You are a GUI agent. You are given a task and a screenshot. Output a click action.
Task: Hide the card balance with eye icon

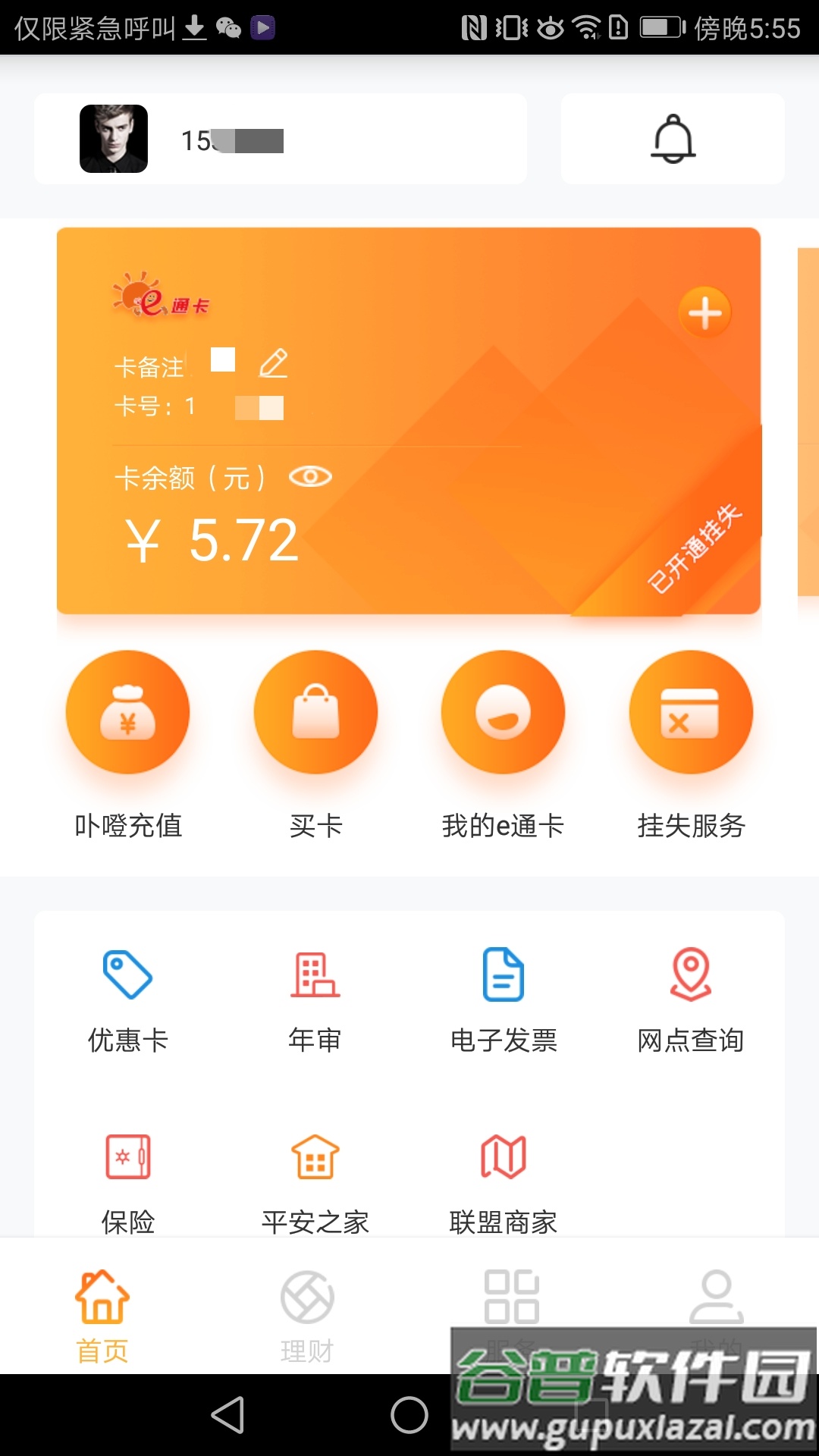point(310,477)
